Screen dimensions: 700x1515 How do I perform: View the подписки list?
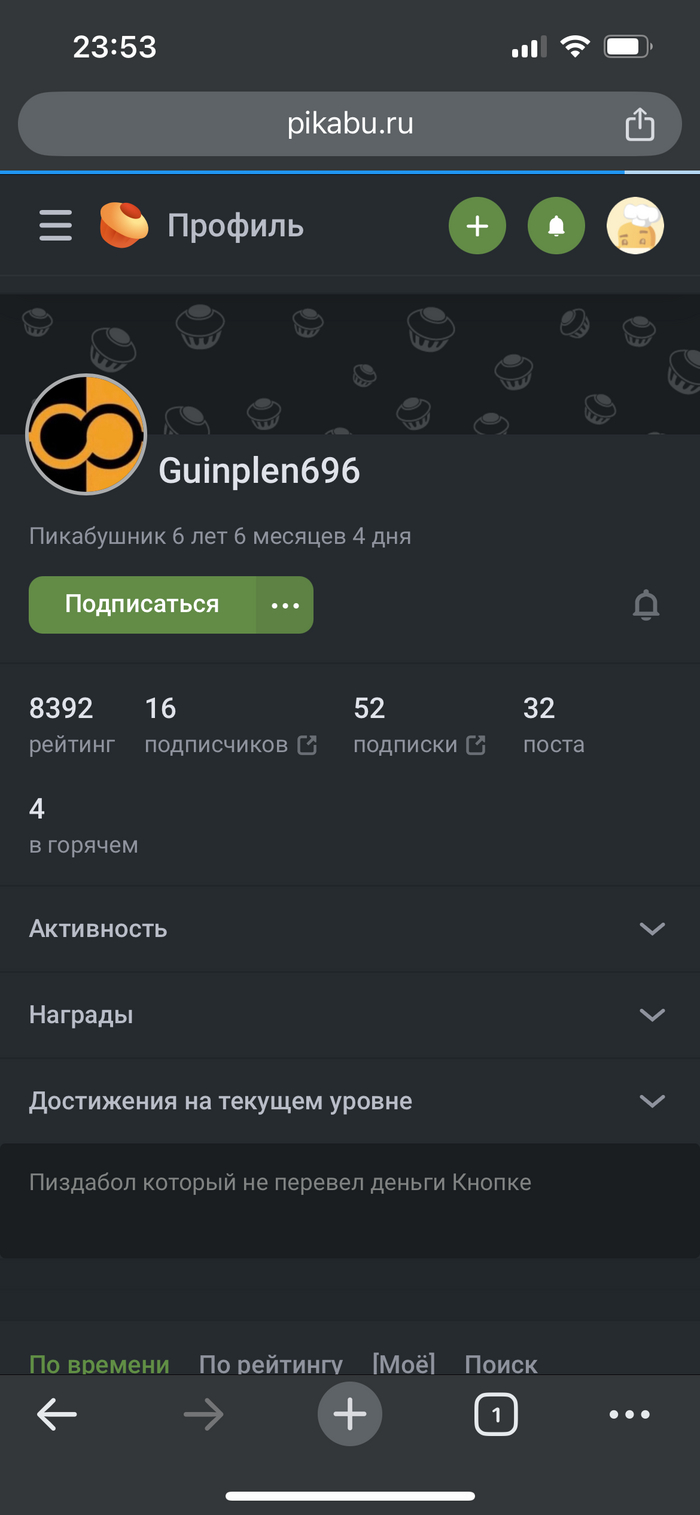click(x=419, y=745)
